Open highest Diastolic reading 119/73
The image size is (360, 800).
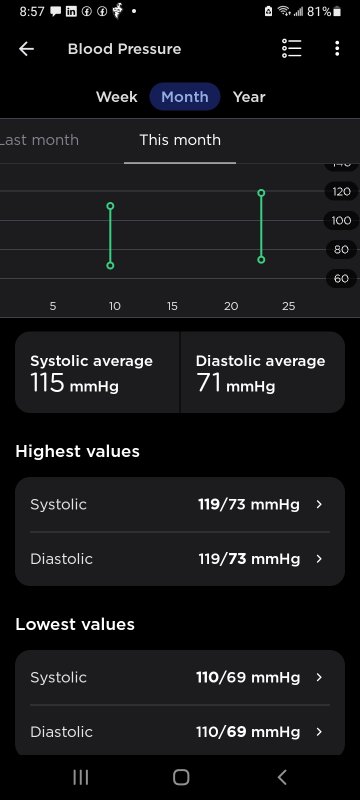point(180,559)
